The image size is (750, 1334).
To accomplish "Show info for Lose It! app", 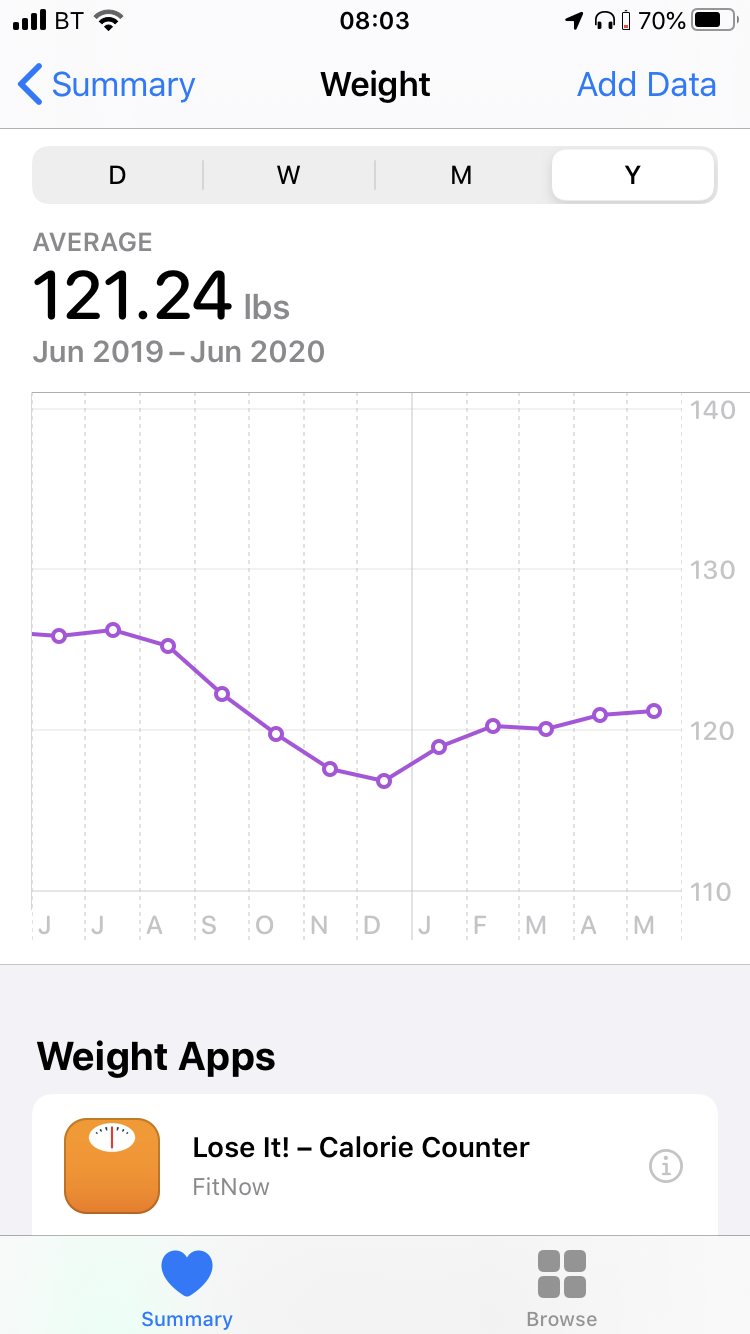I will [666, 1166].
